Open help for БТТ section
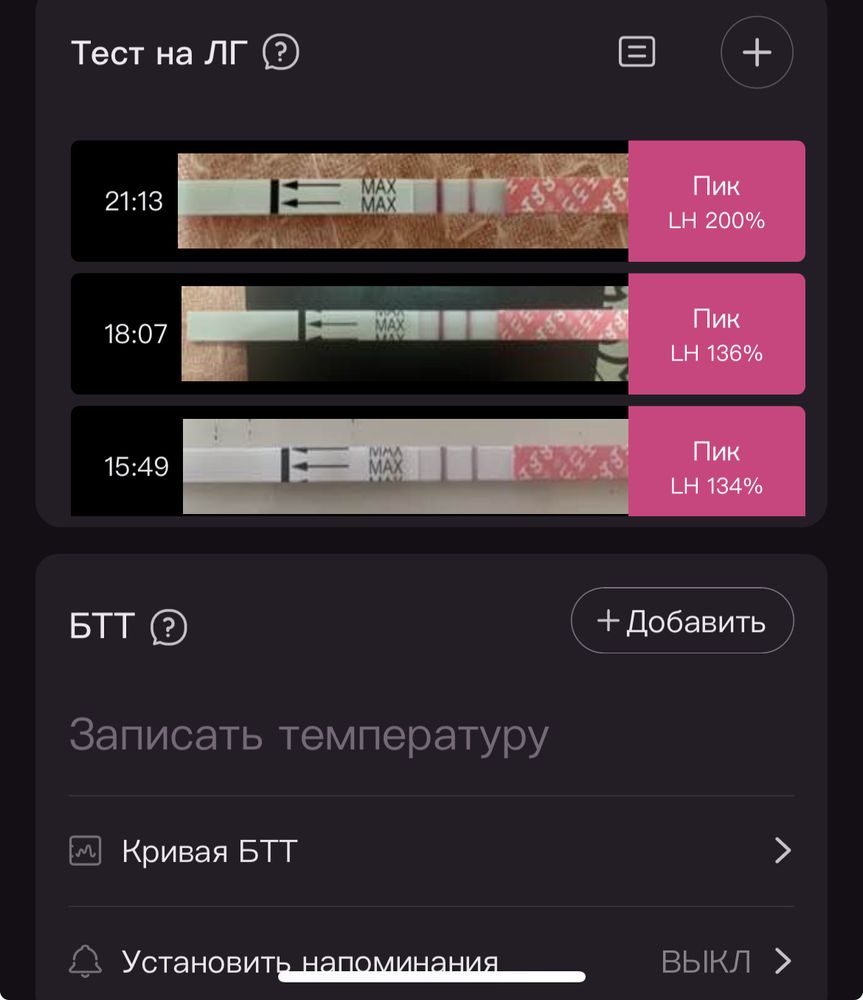The image size is (863, 1000). click(x=170, y=628)
